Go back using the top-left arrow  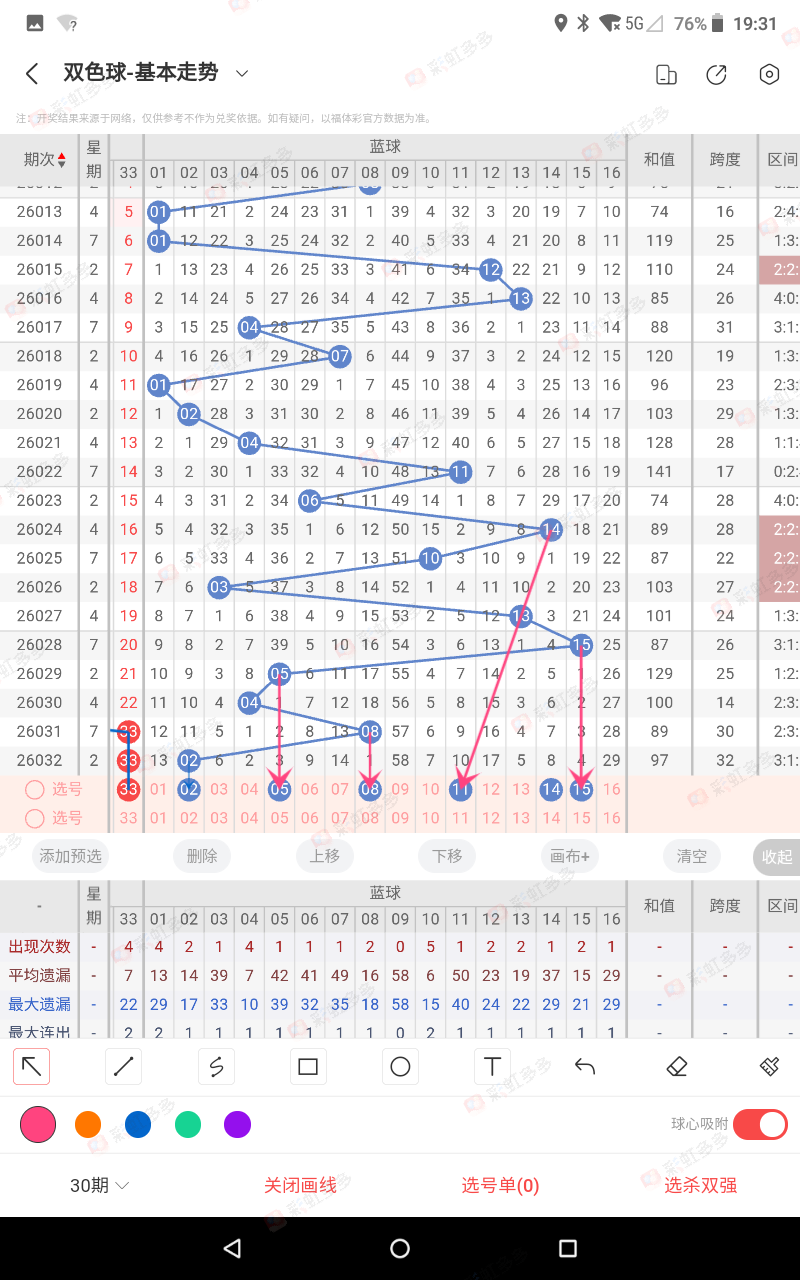coord(32,74)
